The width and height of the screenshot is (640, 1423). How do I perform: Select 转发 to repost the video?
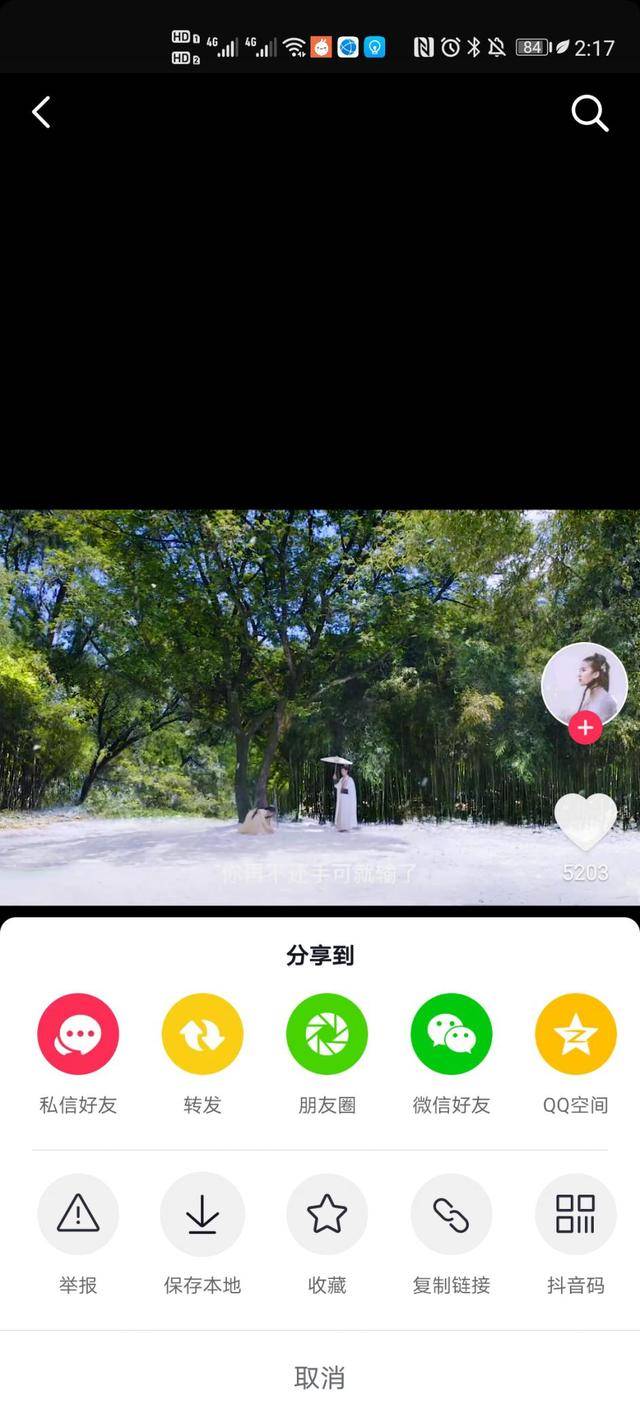click(x=202, y=1034)
